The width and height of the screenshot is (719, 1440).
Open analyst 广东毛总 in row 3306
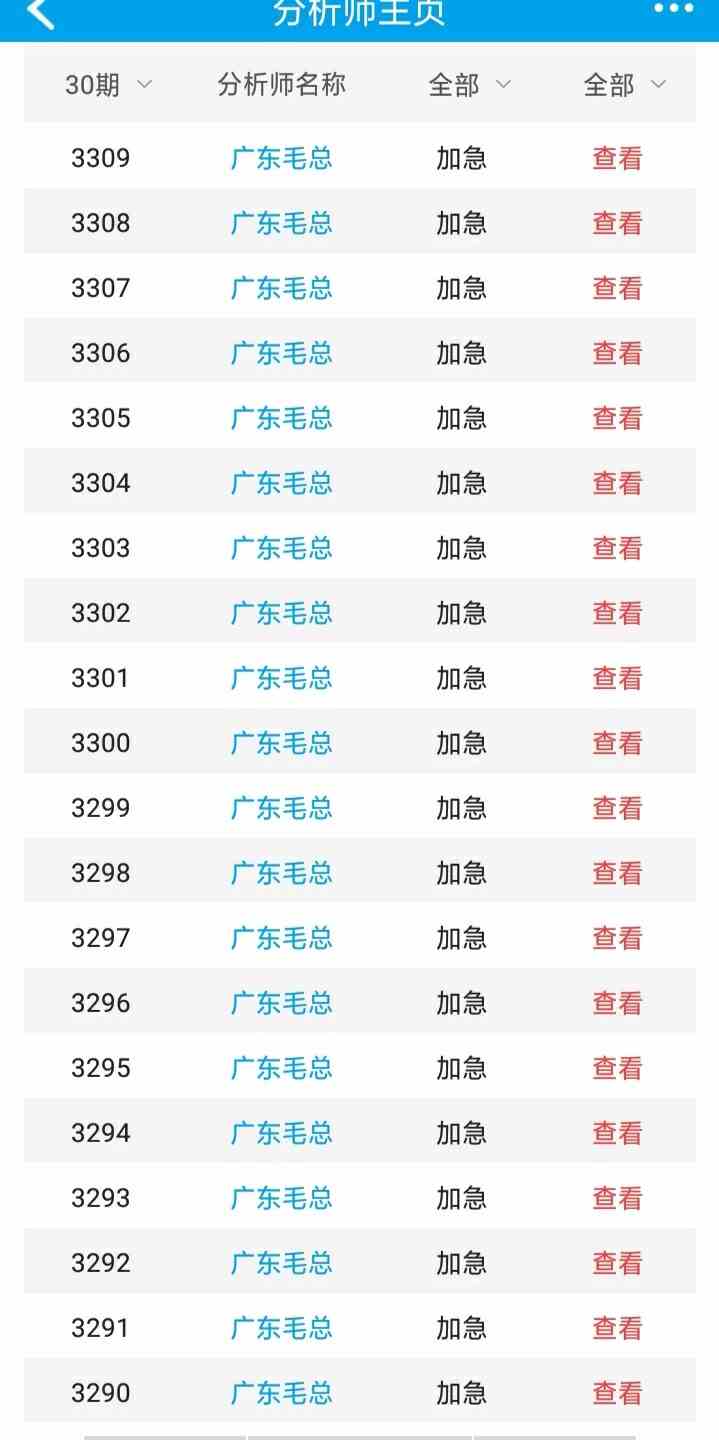pyautogui.click(x=282, y=353)
